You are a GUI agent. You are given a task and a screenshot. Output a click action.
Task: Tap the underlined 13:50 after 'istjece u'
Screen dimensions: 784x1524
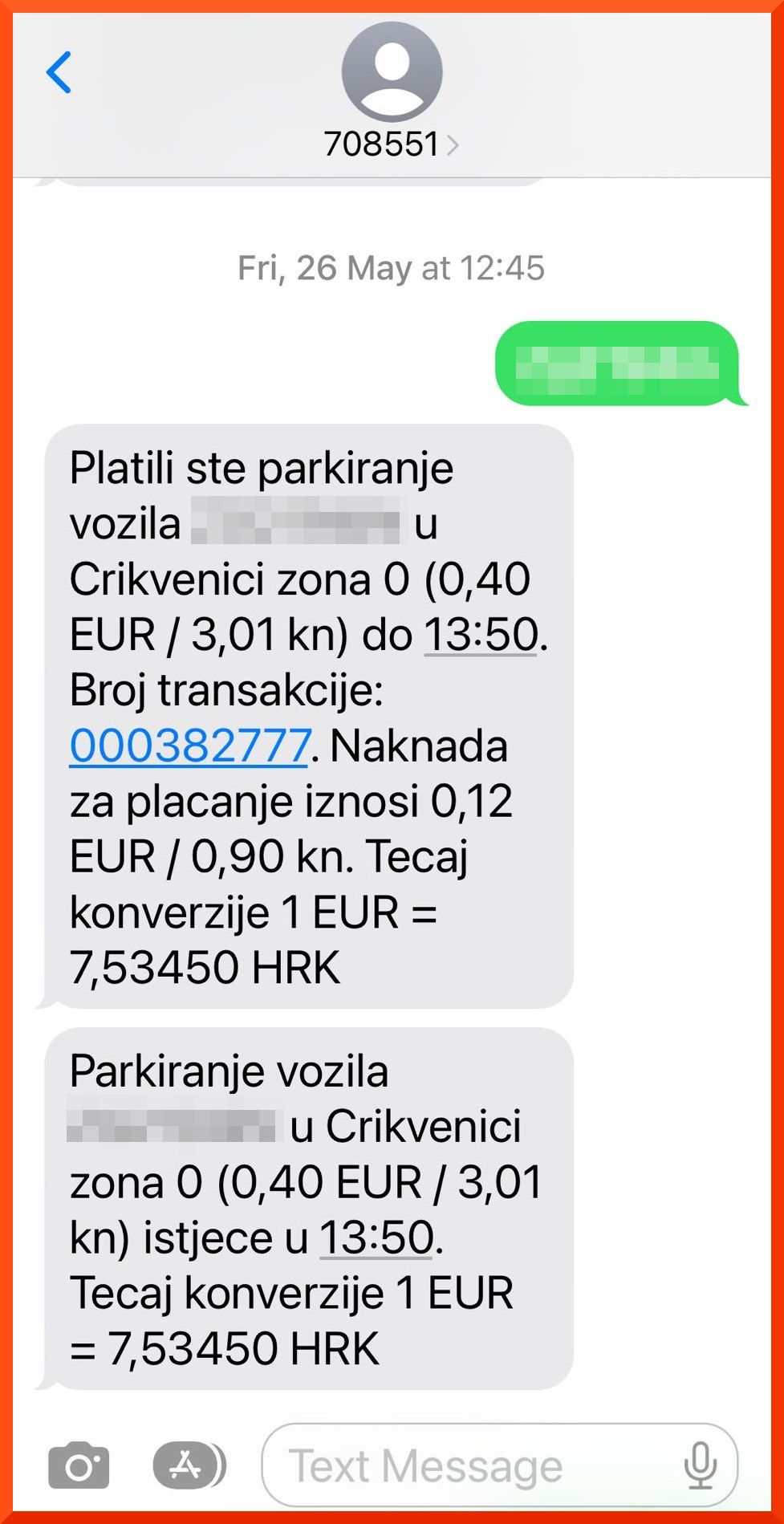(x=376, y=1237)
